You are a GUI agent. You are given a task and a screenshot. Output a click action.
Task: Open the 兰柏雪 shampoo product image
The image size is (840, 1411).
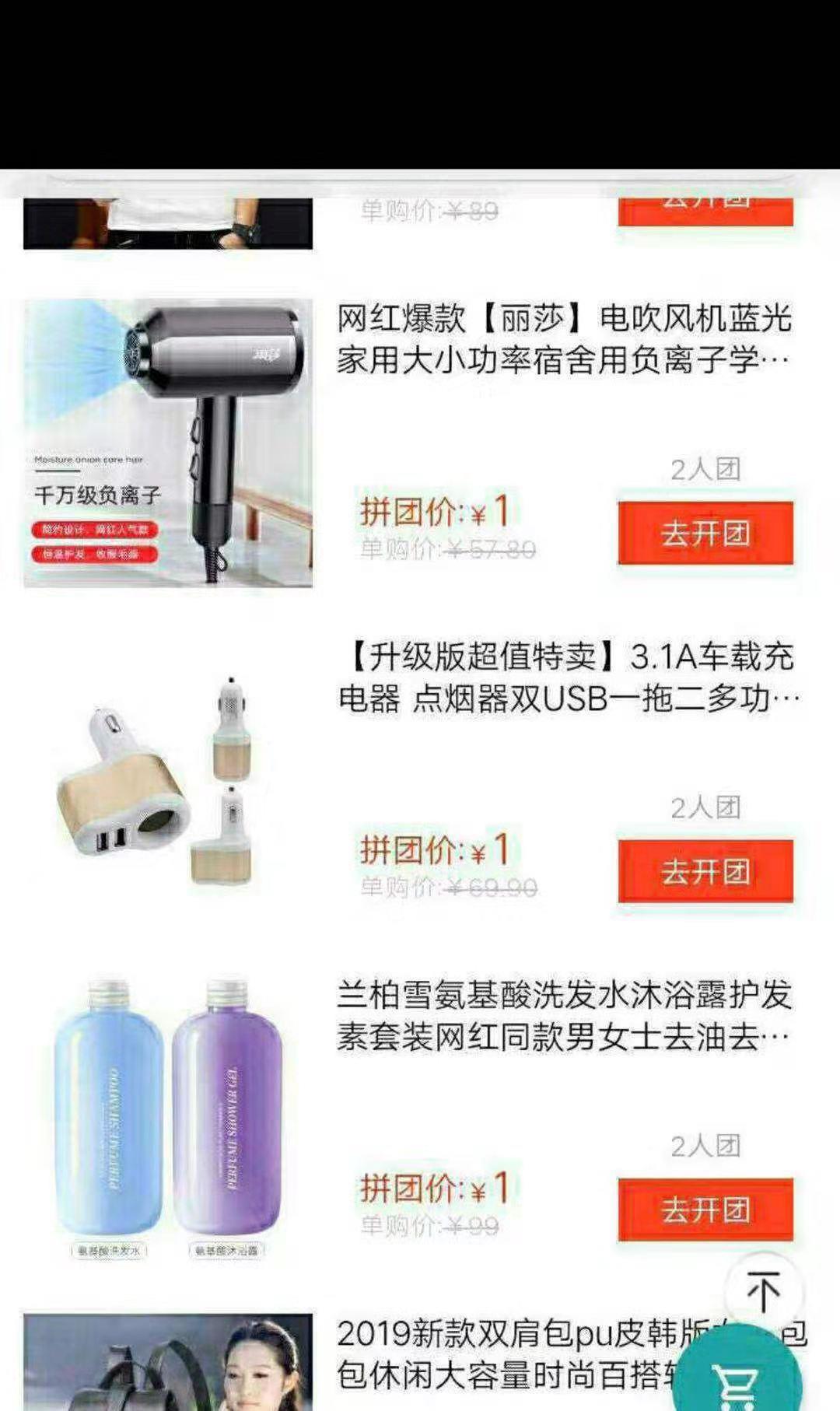coord(168,1120)
